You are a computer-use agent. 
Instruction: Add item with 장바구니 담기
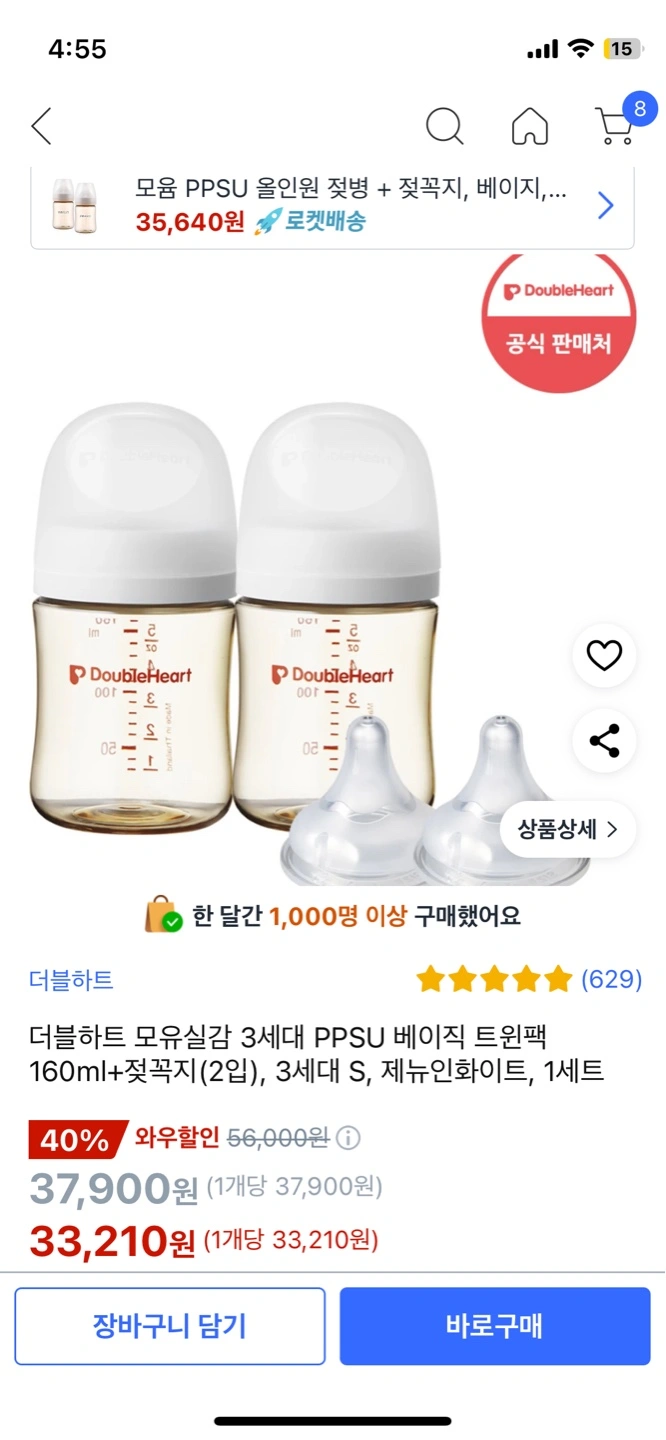pos(170,1326)
